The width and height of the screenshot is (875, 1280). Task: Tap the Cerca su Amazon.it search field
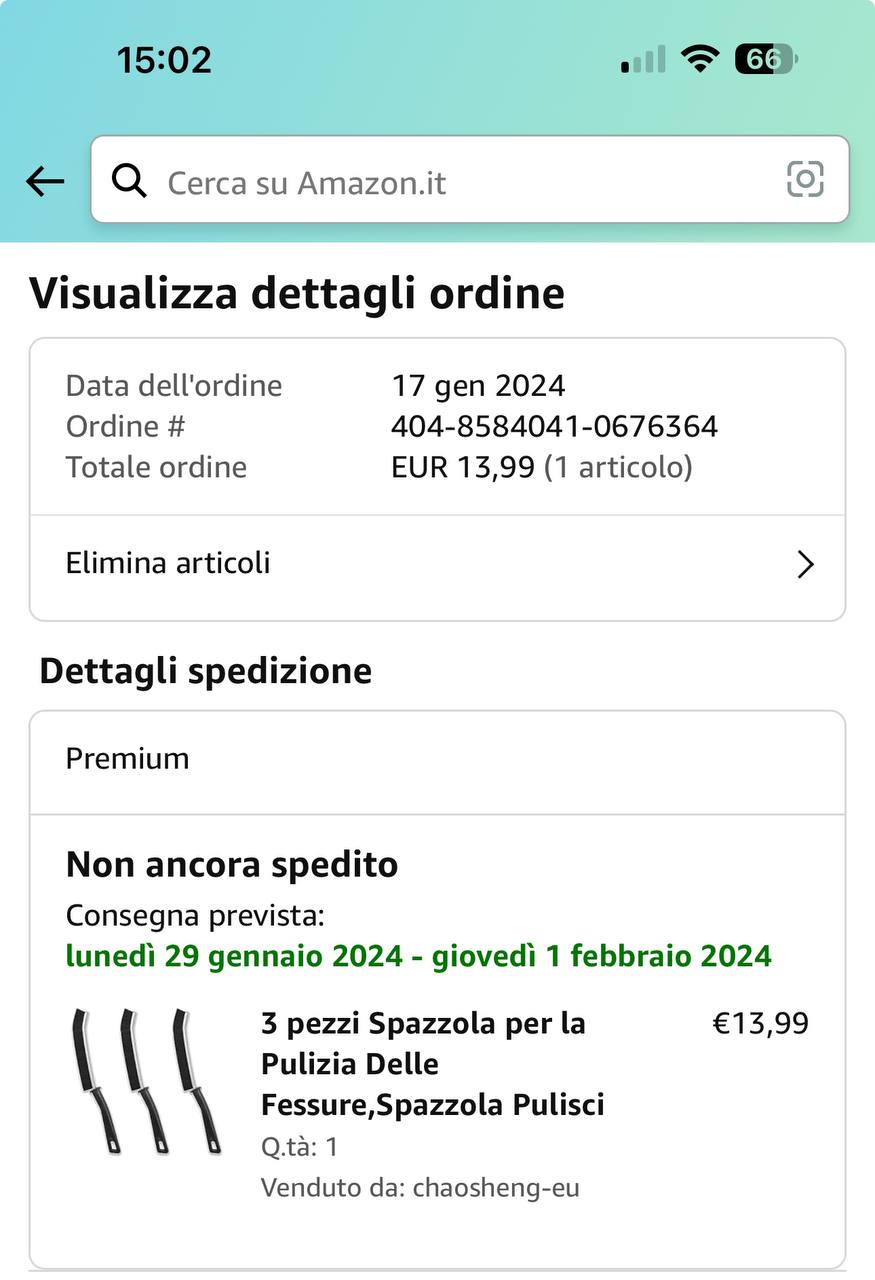click(x=450, y=182)
